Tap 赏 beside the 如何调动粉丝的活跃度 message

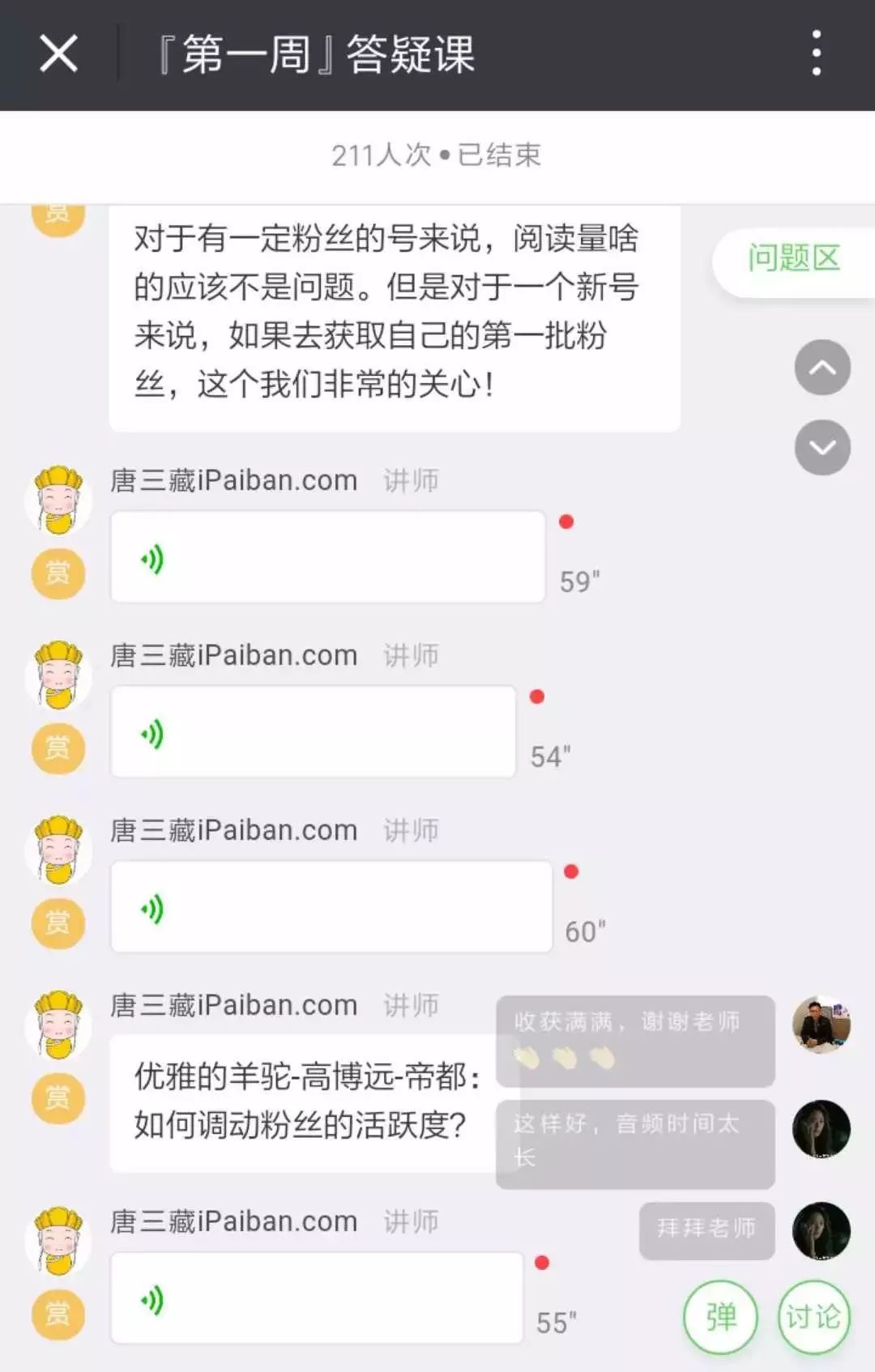[x=58, y=1098]
